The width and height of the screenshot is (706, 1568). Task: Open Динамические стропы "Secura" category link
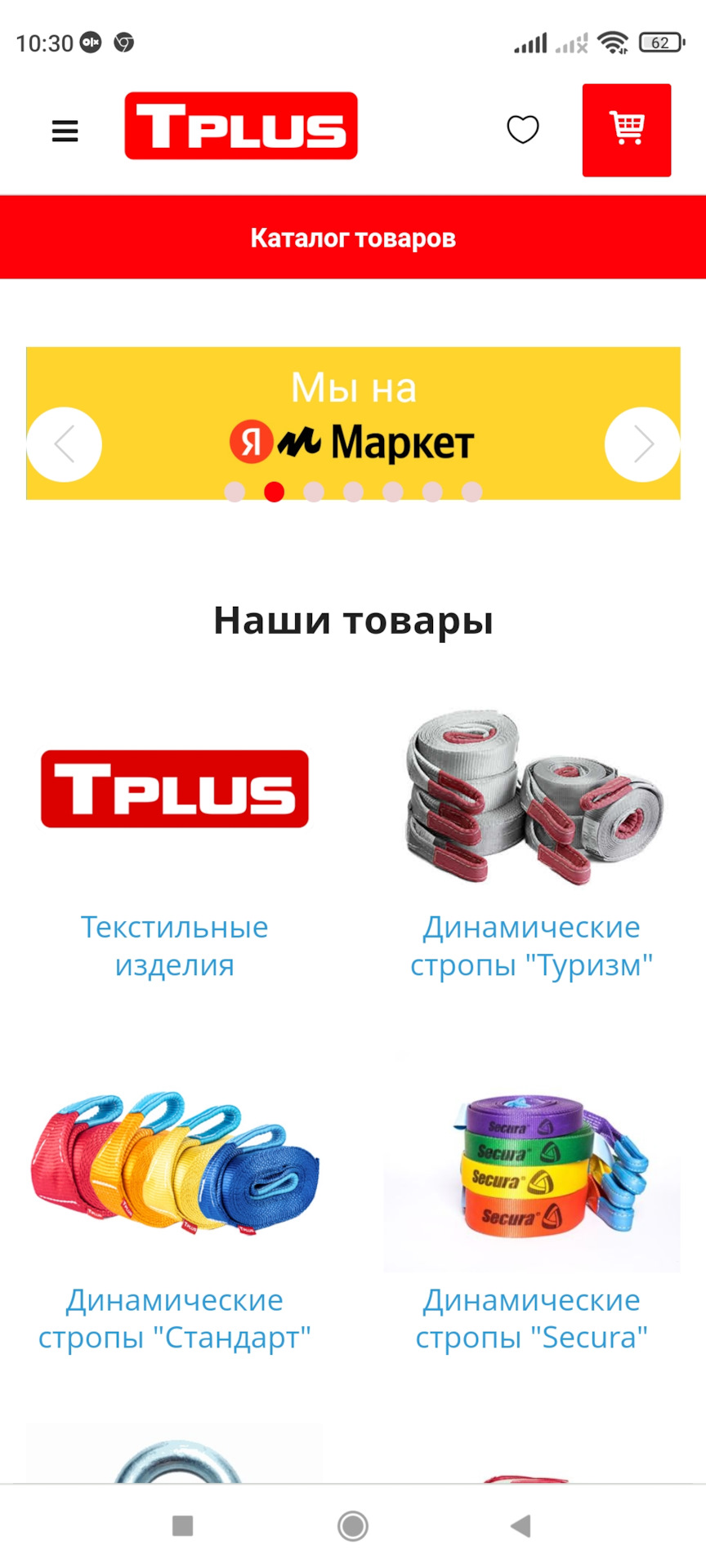pyautogui.click(x=531, y=1318)
